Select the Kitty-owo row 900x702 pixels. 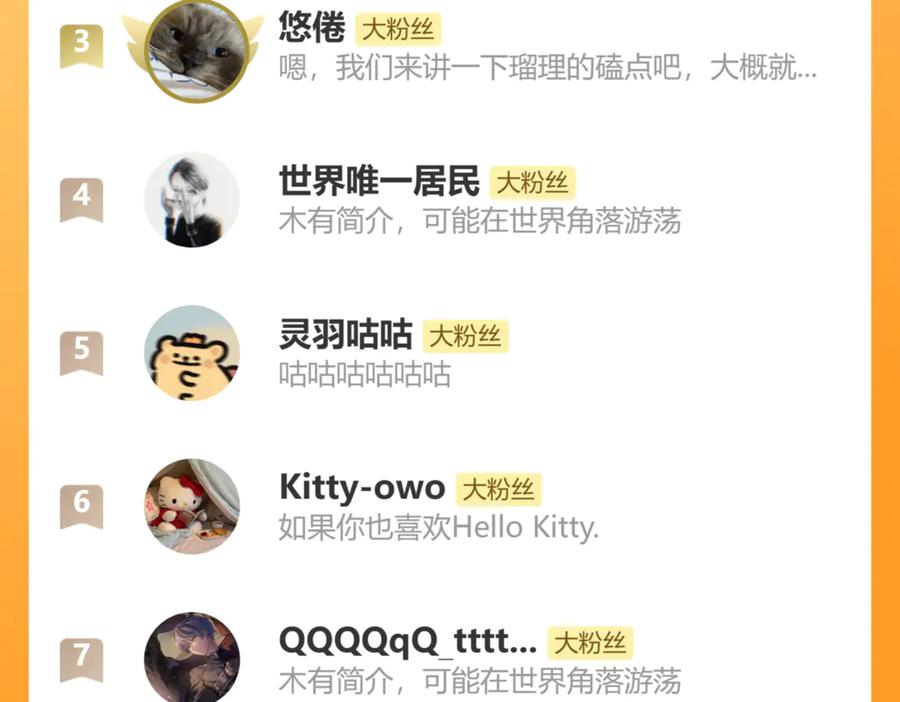(450, 506)
